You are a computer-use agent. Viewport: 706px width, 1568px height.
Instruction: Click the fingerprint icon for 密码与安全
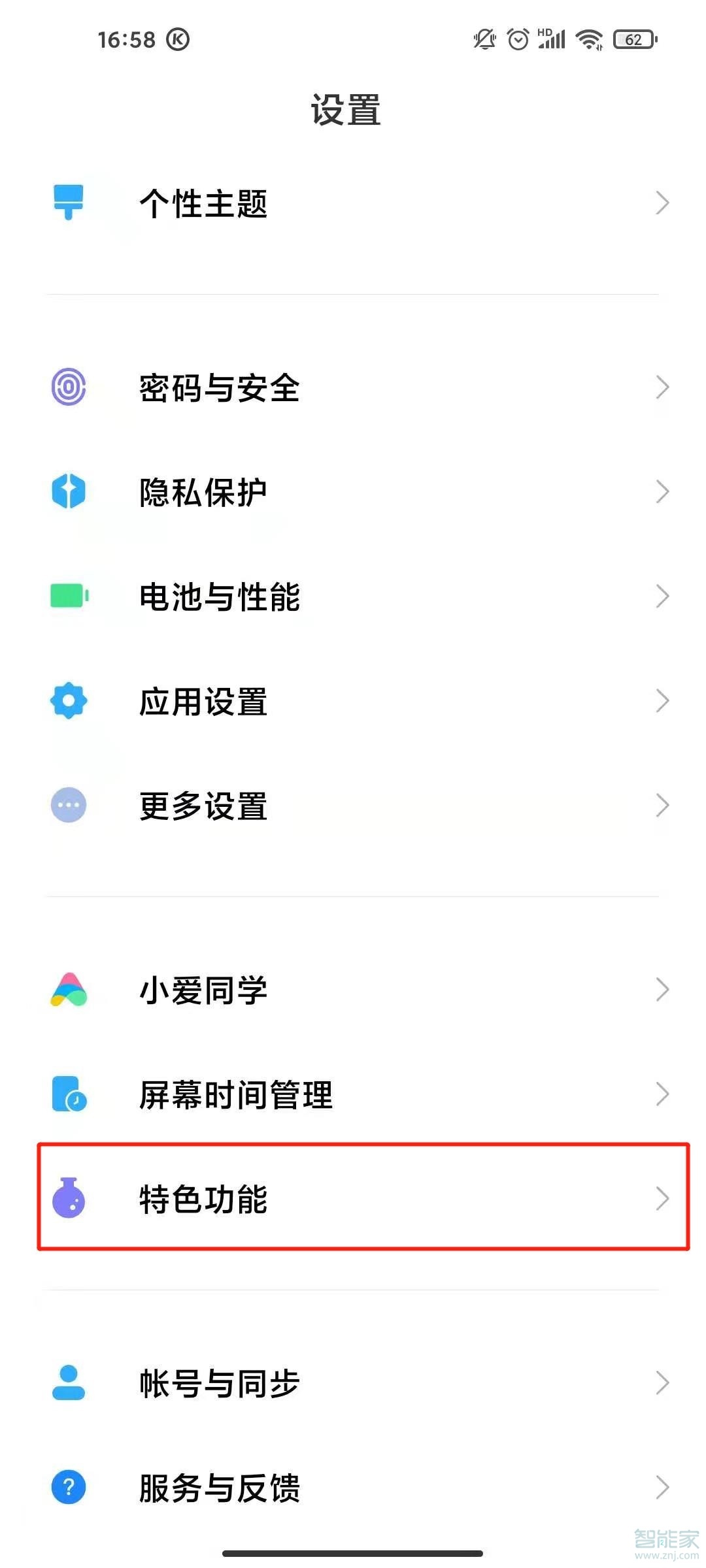68,387
